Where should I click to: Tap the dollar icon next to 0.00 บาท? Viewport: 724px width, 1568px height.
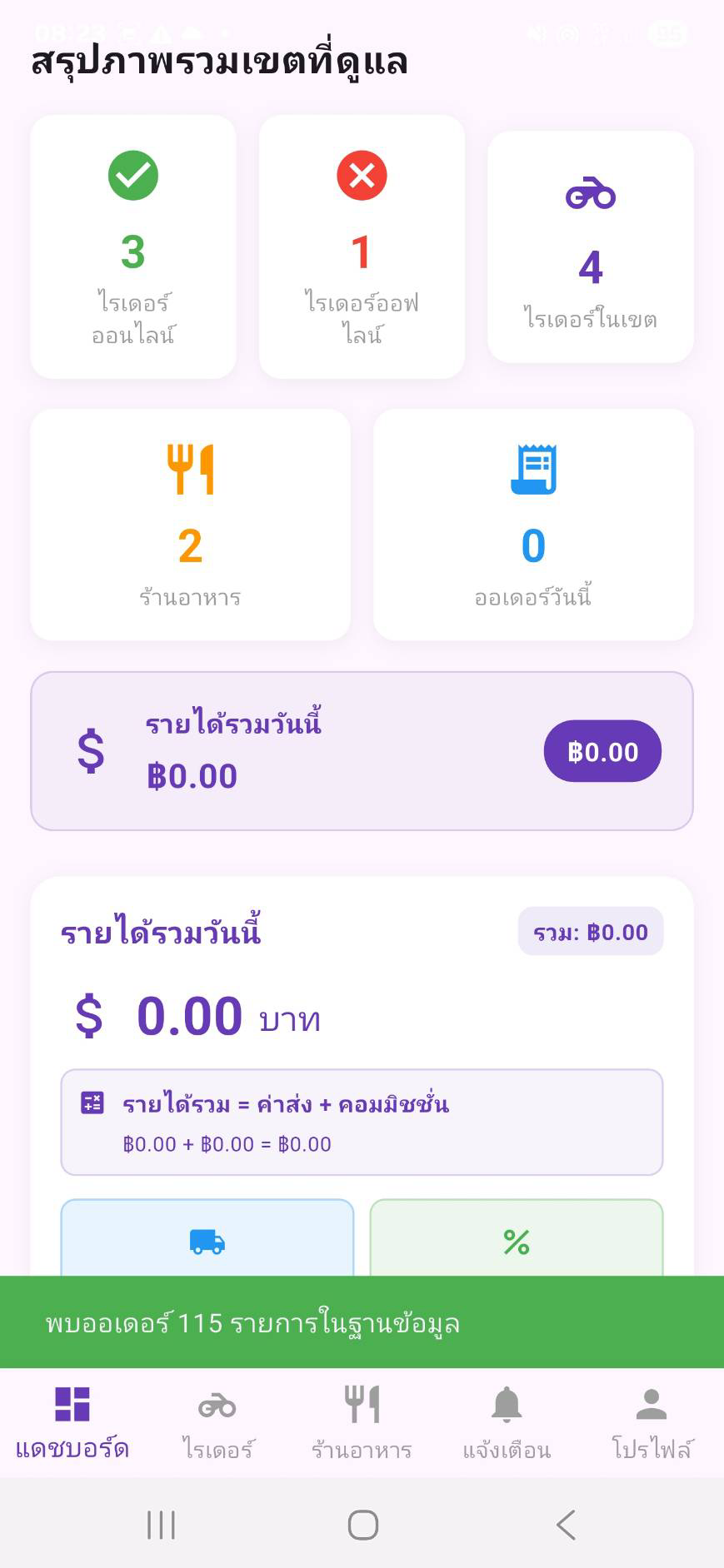coord(92,1014)
